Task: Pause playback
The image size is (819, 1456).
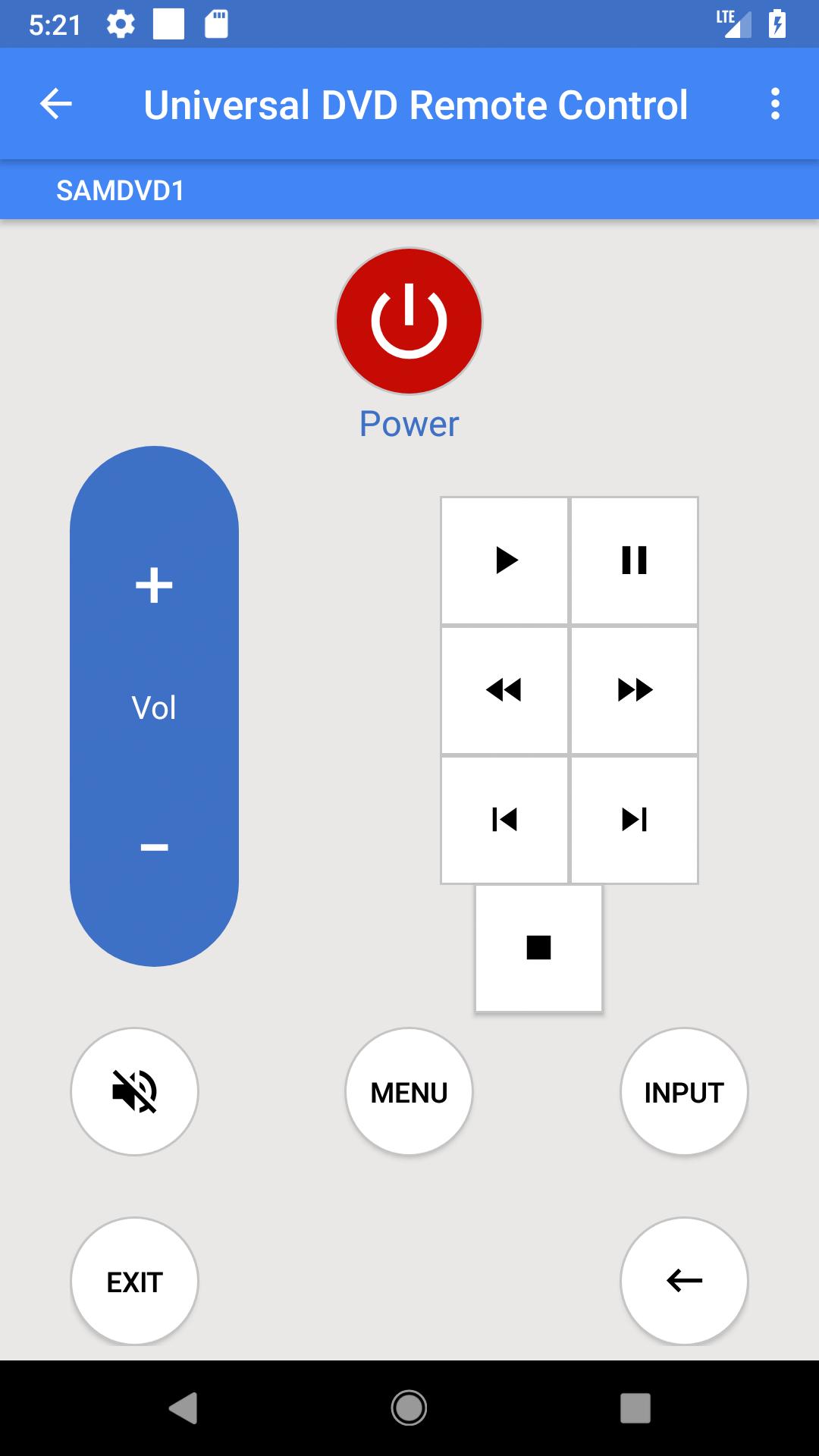Action: pyautogui.click(x=634, y=560)
